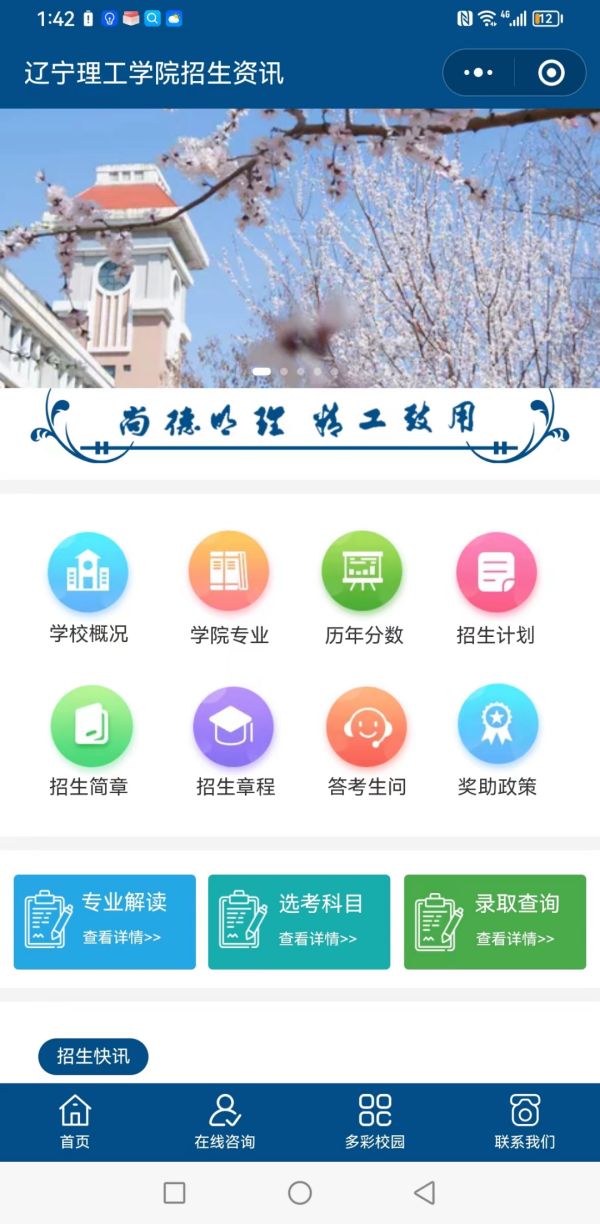Open the 选考科目 details card

pos(299,921)
